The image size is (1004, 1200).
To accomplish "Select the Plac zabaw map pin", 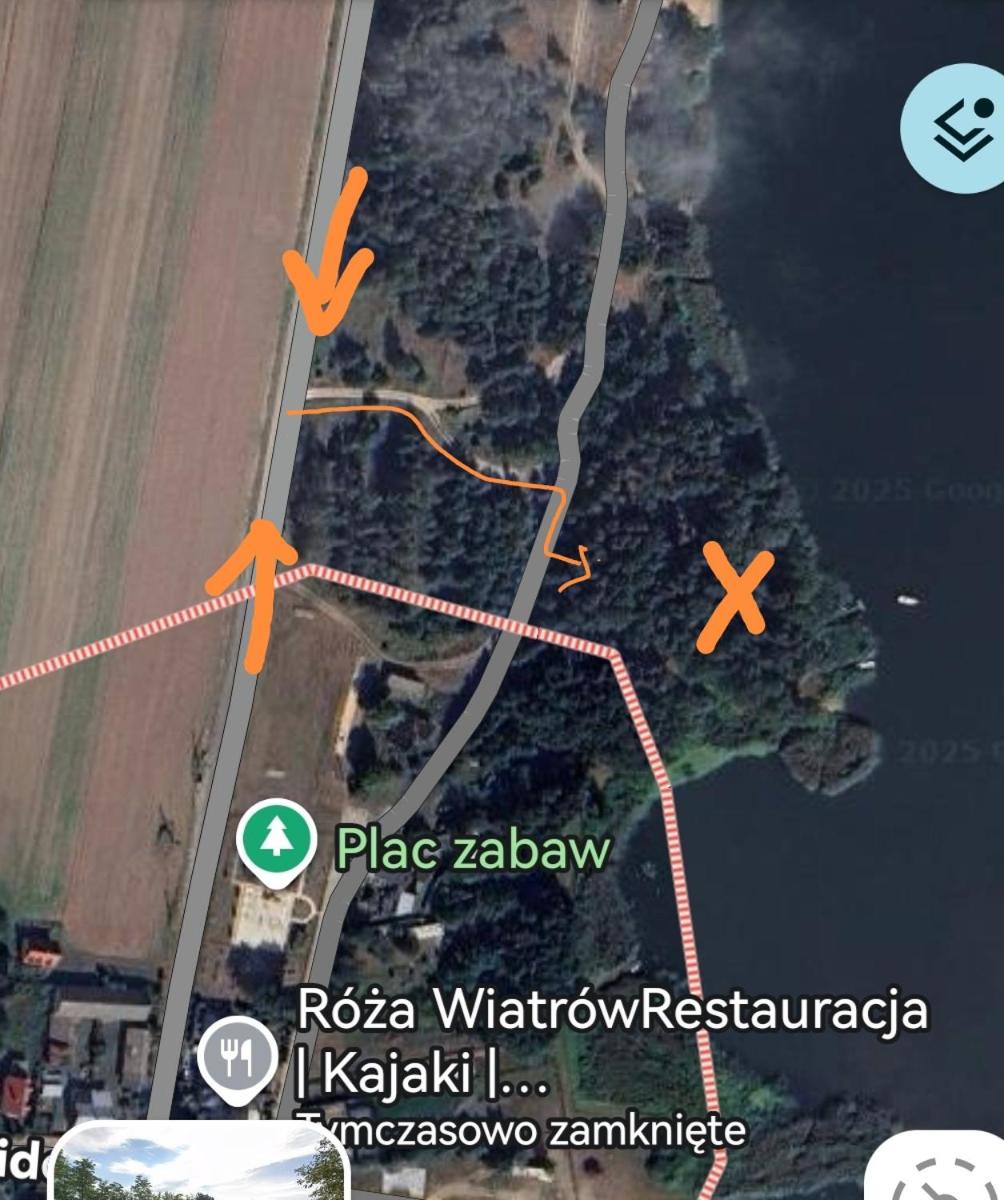I will tap(274, 845).
